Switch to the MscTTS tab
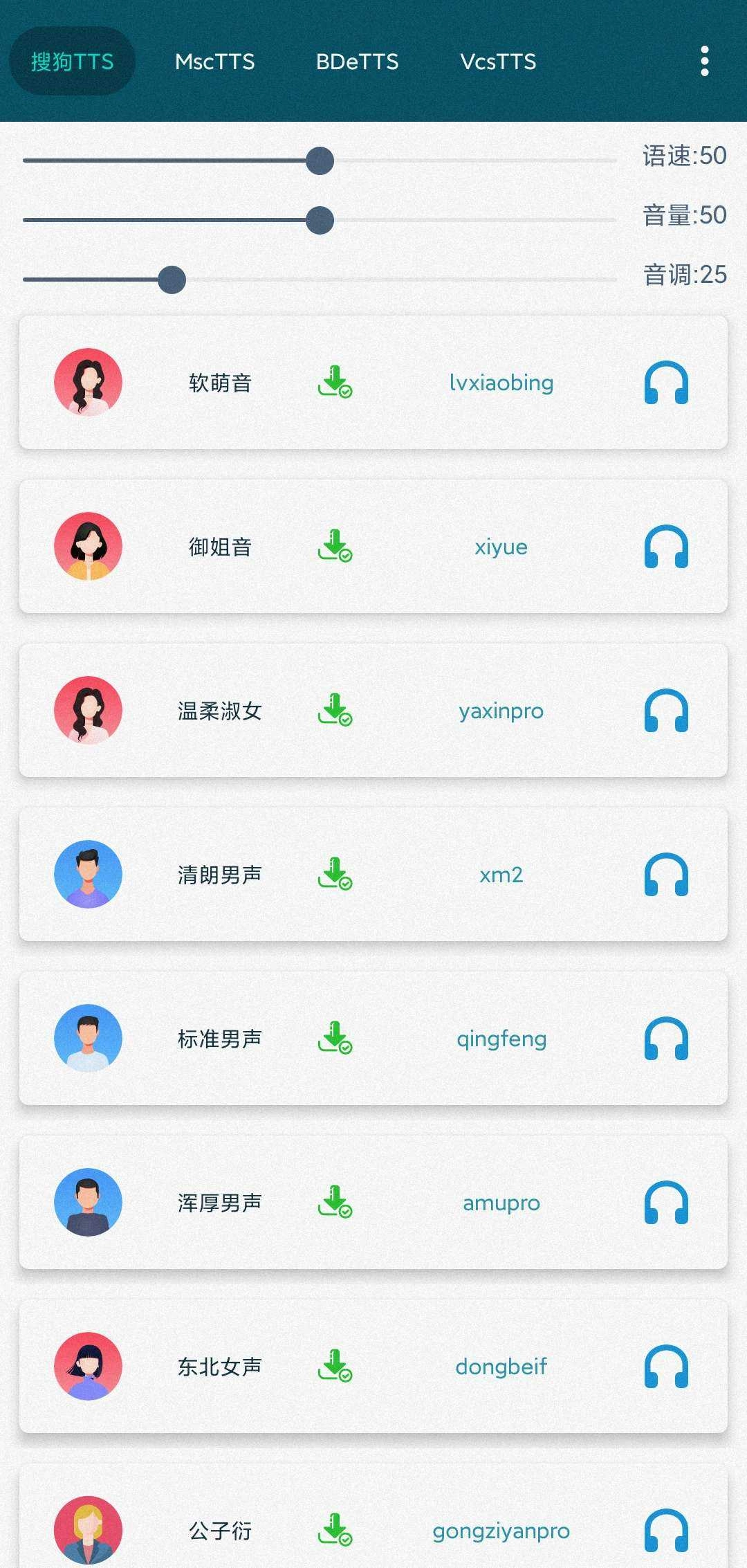 tap(215, 62)
